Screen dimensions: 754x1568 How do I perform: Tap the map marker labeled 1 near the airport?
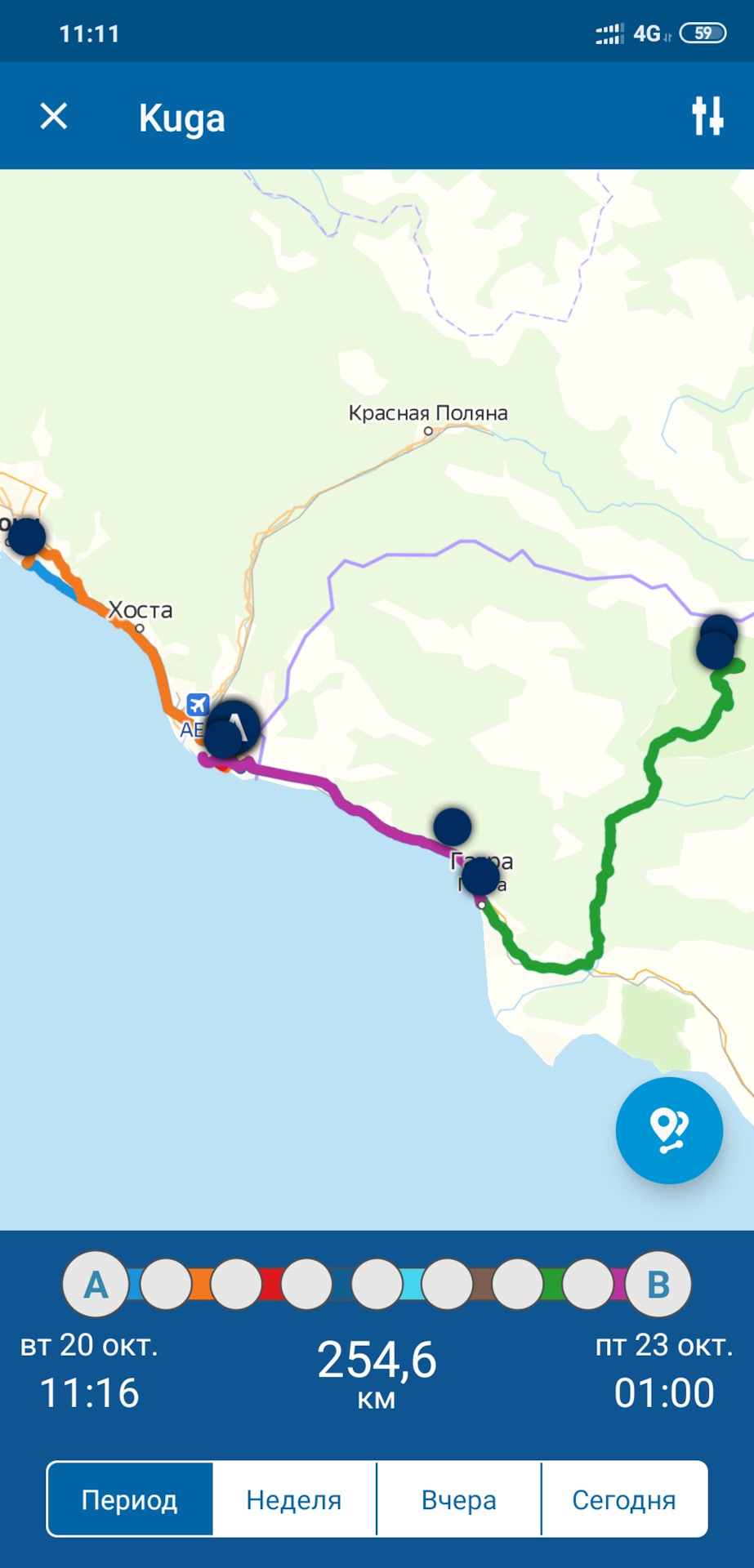[235, 725]
